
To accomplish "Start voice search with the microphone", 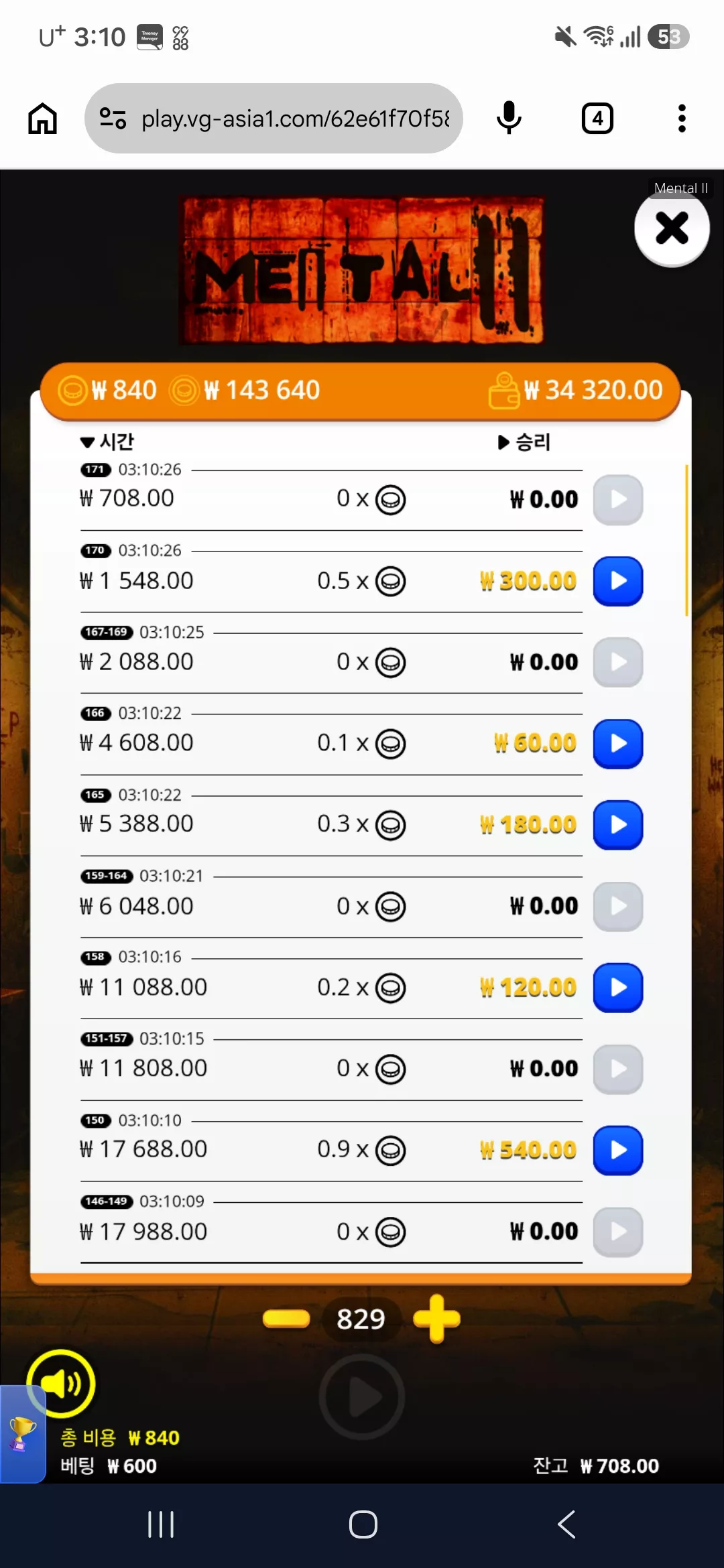I will click(x=509, y=119).
